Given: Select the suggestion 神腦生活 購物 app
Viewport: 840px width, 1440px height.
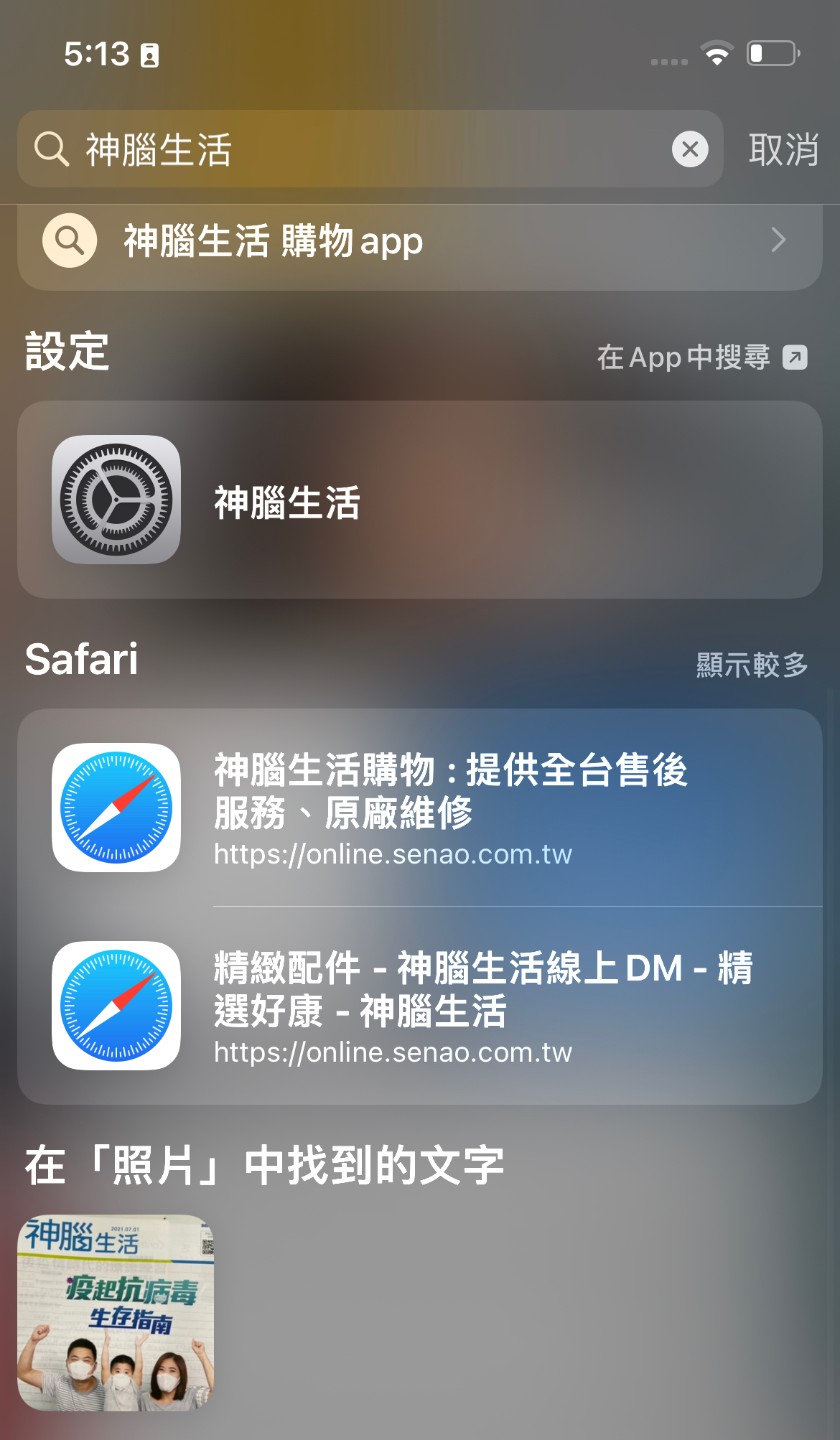Looking at the screenshot, I should 420,241.
